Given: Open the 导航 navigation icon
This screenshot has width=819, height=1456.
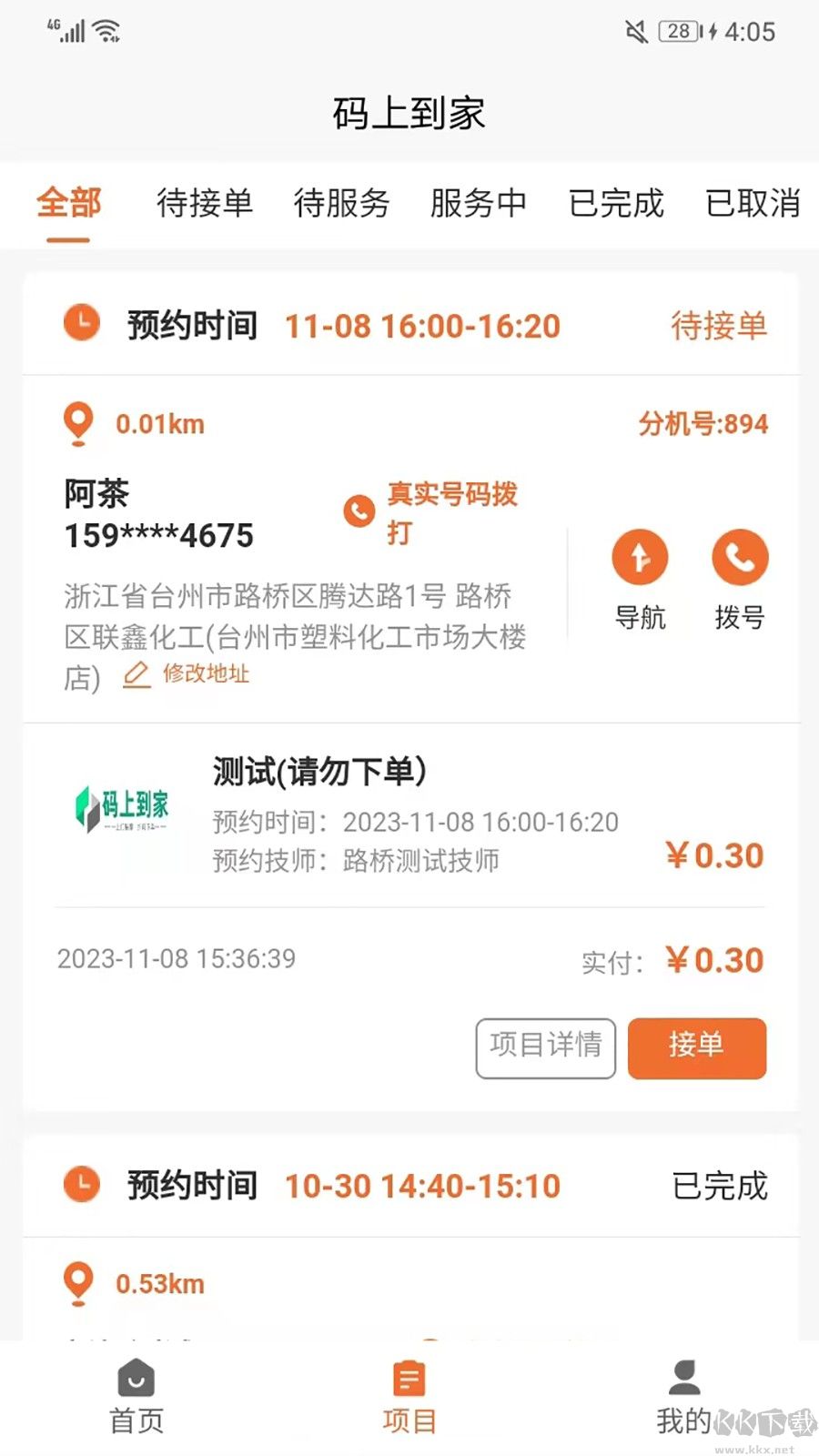Looking at the screenshot, I should tap(641, 556).
